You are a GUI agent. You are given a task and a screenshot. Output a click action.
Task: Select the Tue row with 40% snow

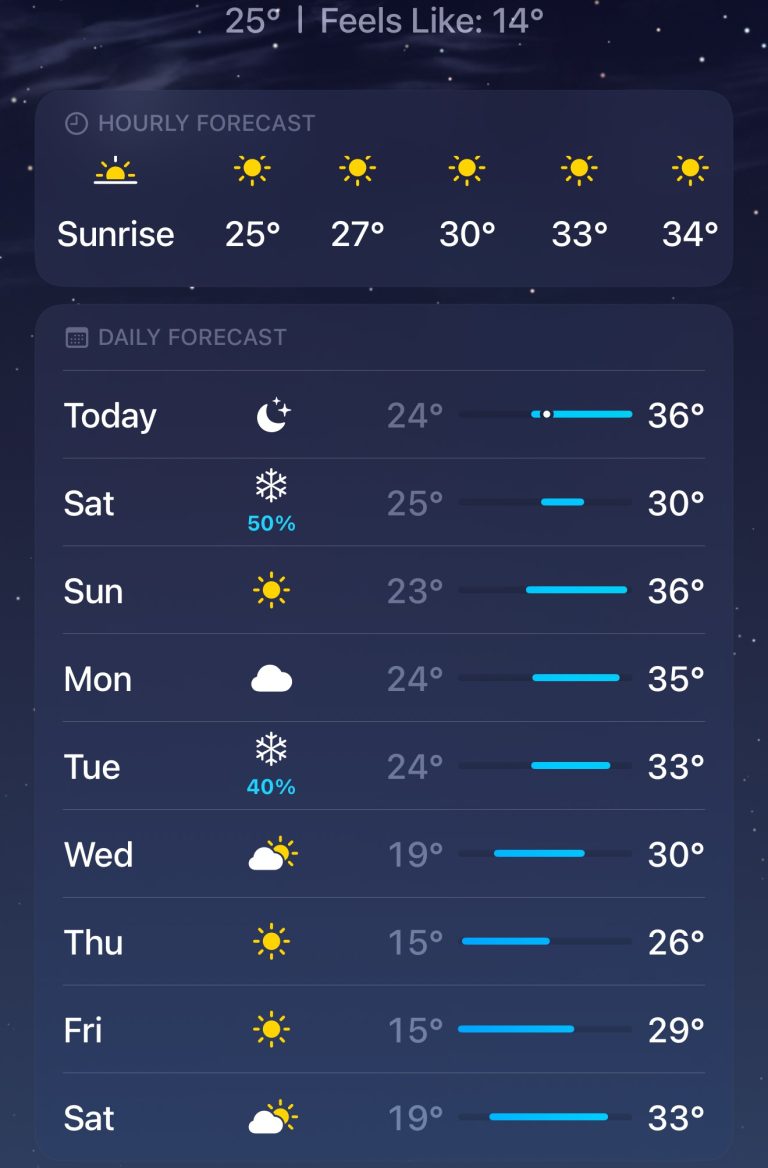click(384, 767)
